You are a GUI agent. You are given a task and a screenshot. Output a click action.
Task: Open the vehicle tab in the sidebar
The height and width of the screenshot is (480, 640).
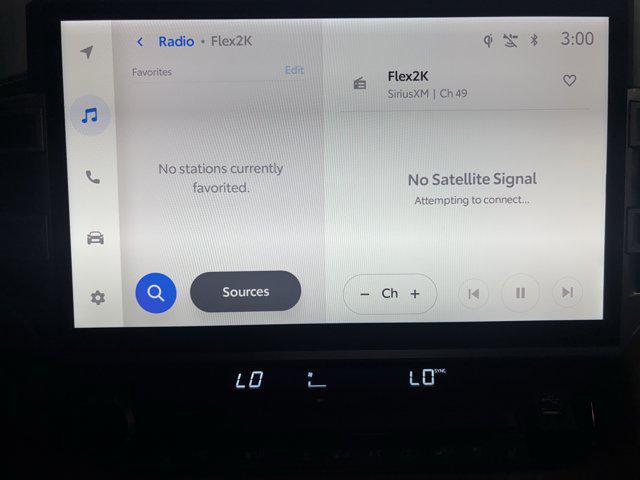tap(95, 238)
